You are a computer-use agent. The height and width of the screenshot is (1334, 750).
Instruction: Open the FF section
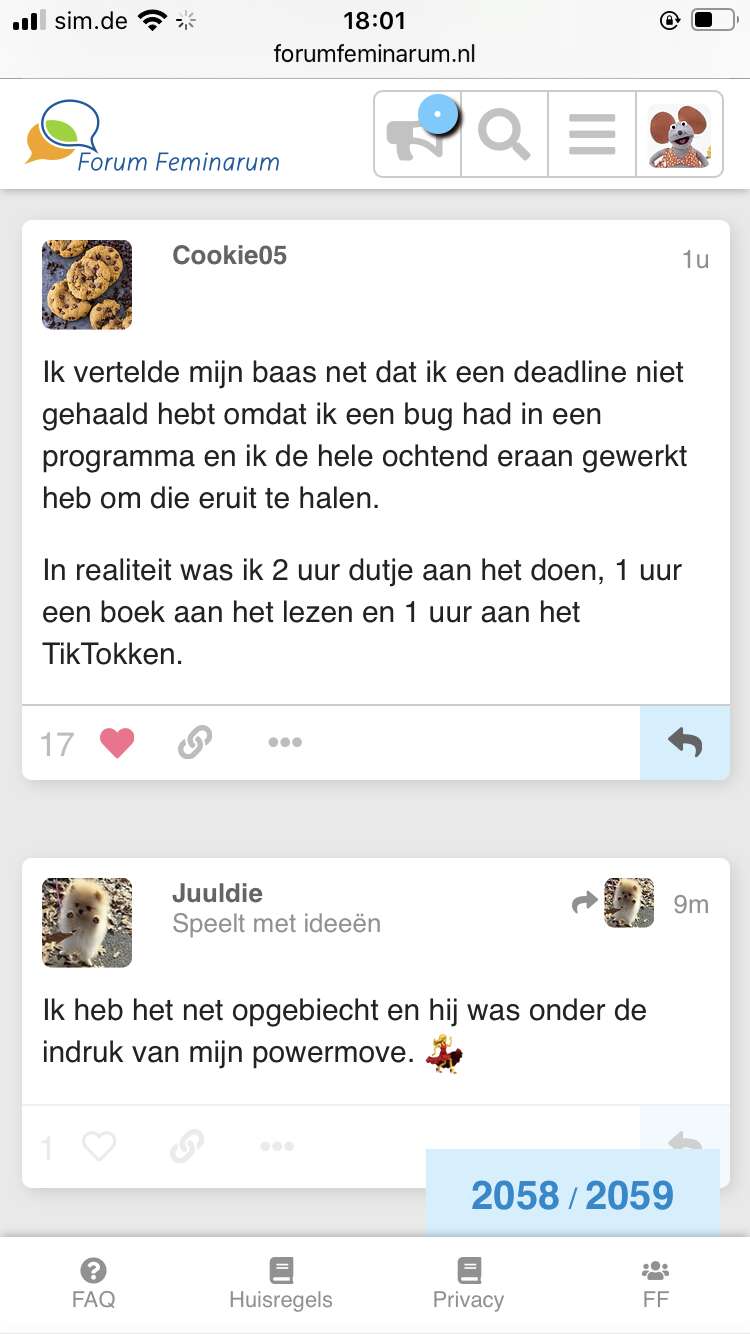point(656,1285)
